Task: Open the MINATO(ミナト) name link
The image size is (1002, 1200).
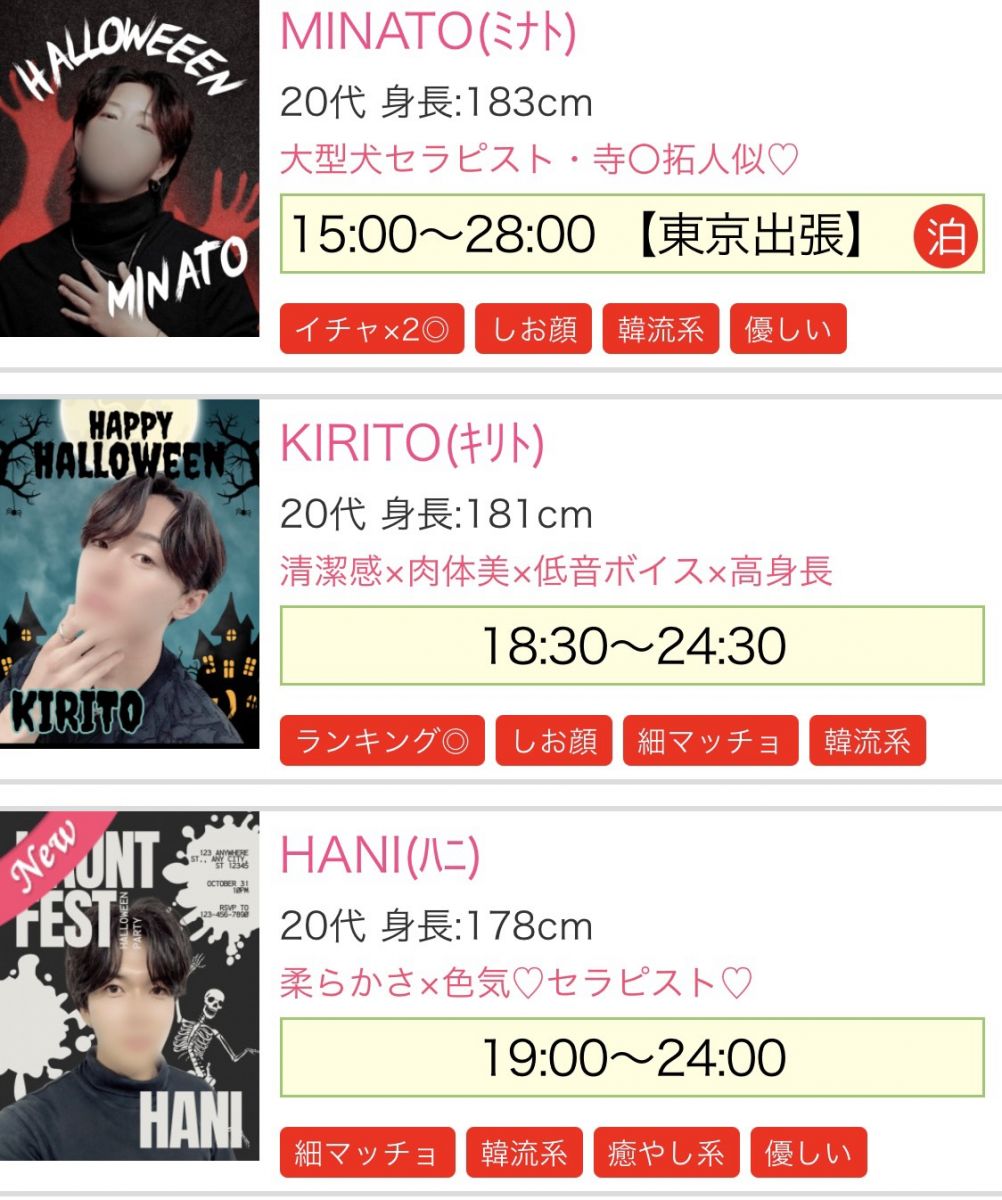Action: 428,34
